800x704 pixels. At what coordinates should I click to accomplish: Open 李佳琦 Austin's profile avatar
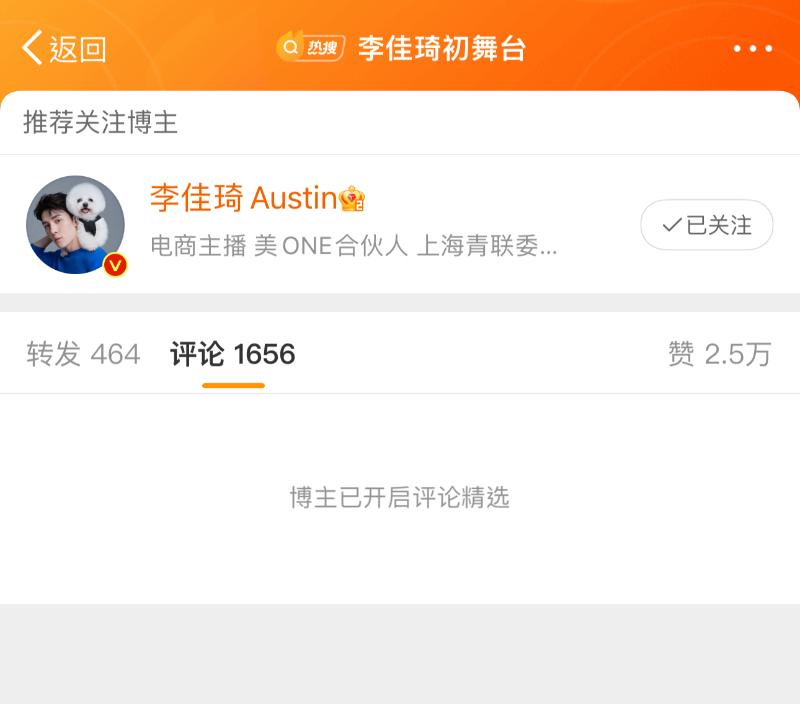[x=76, y=225]
